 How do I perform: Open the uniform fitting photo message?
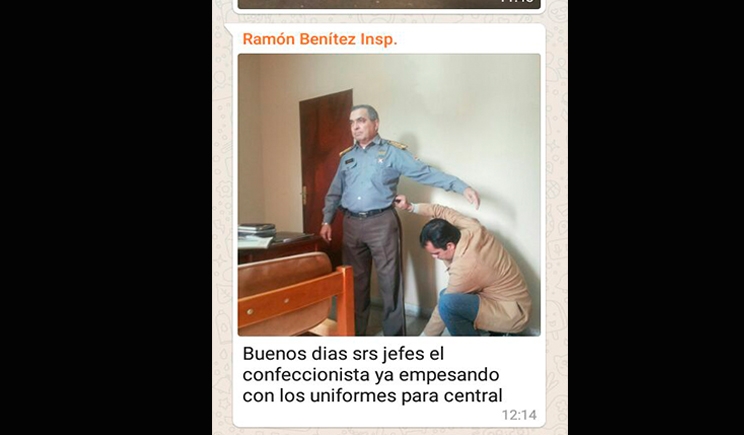tap(389, 195)
